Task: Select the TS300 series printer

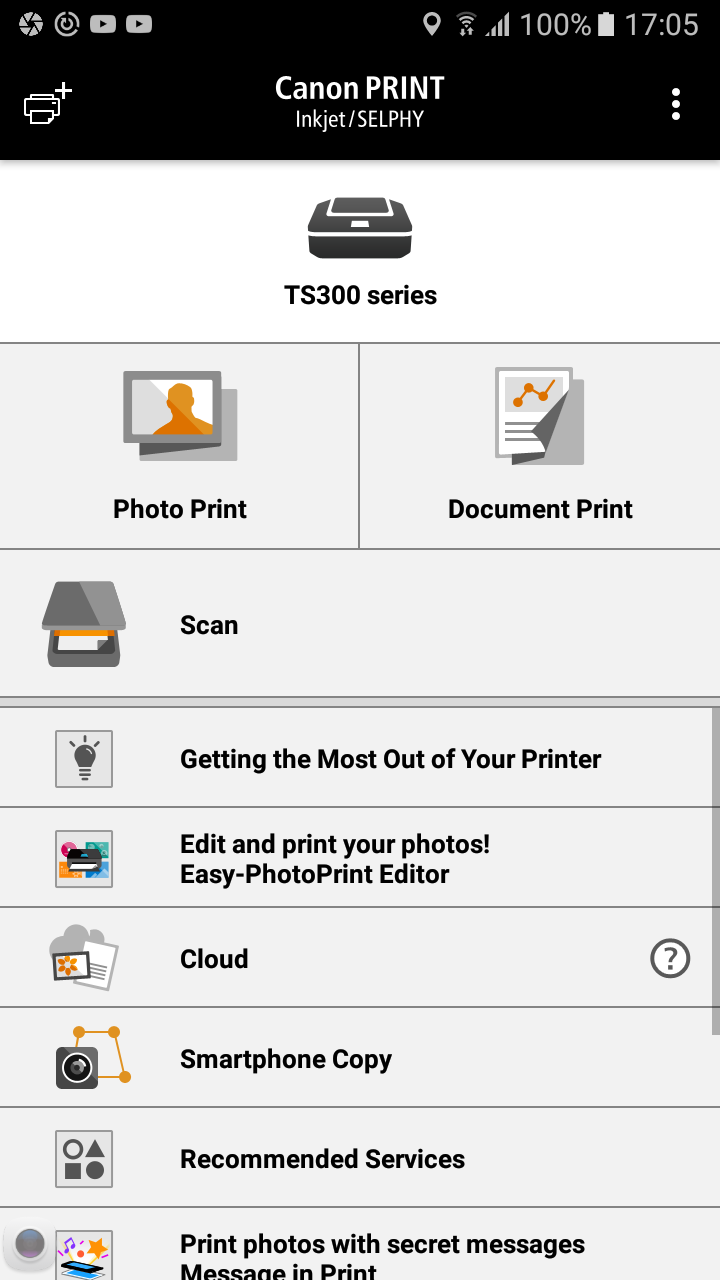Action: [x=360, y=251]
